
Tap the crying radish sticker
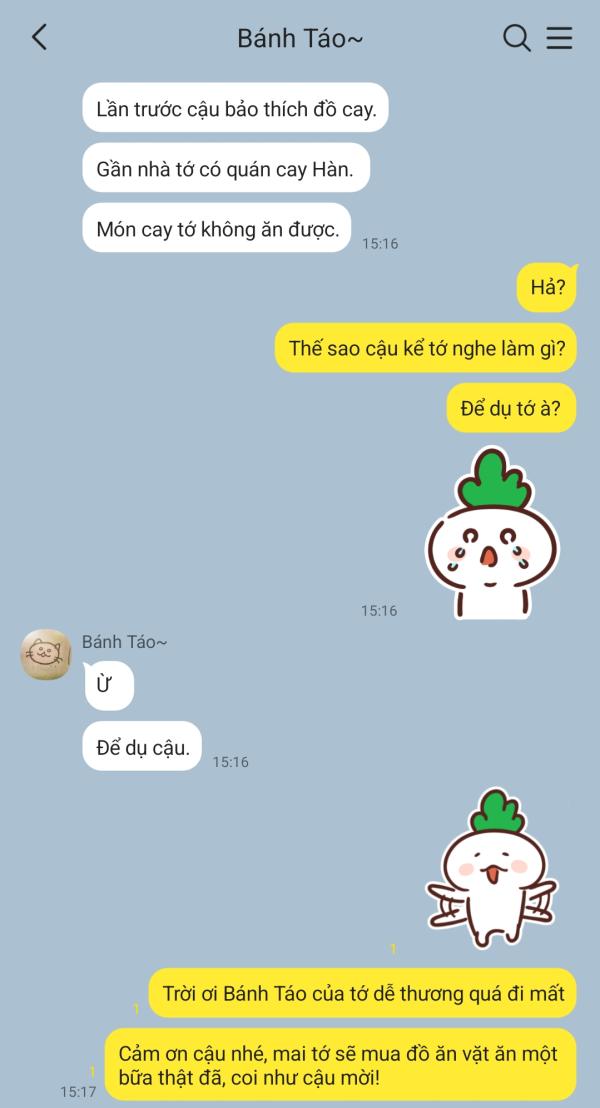(x=492, y=533)
